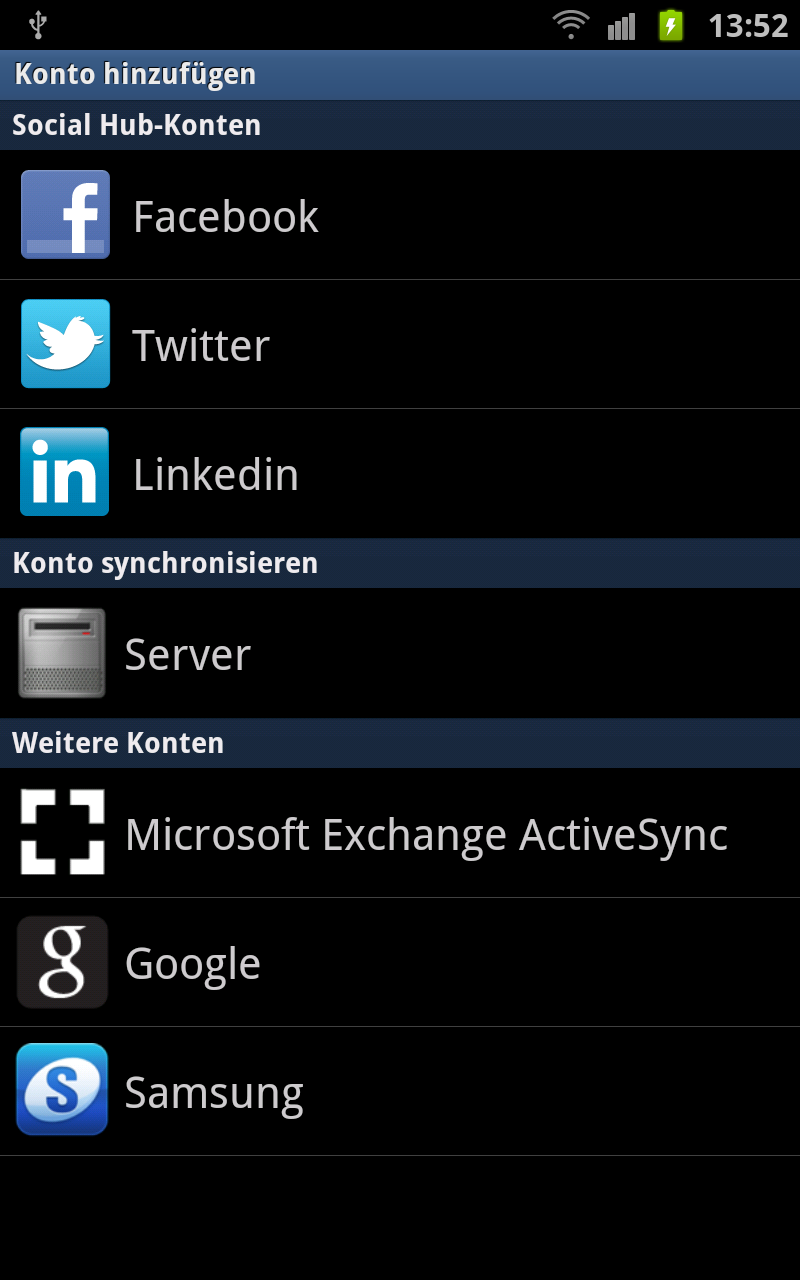Add a Microsoft Exchange ActiveSync account
Image resolution: width=800 pixels, height=1280 pixels.
point(400,833)
